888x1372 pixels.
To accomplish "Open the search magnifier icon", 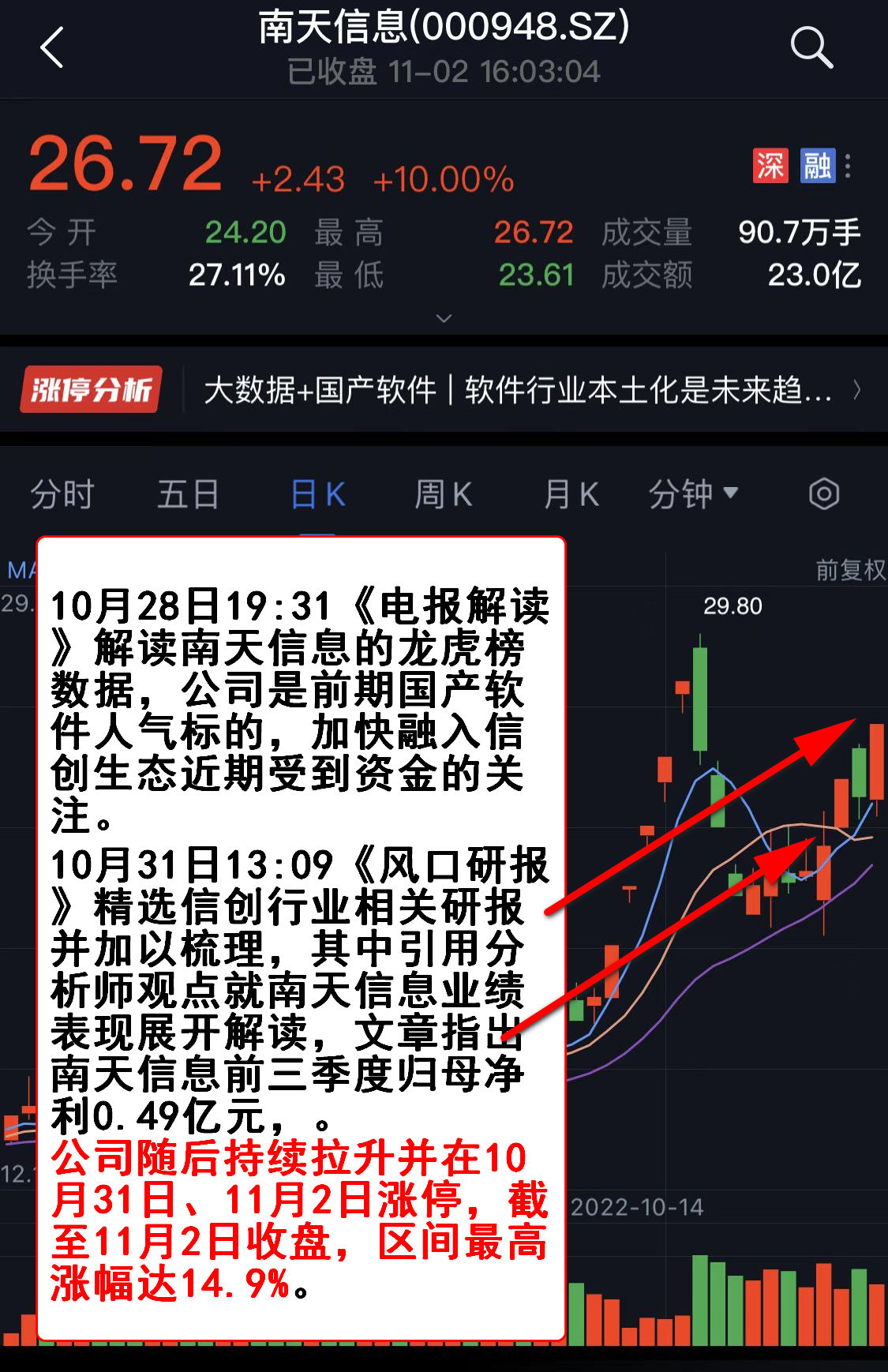I will pos(811,47).
